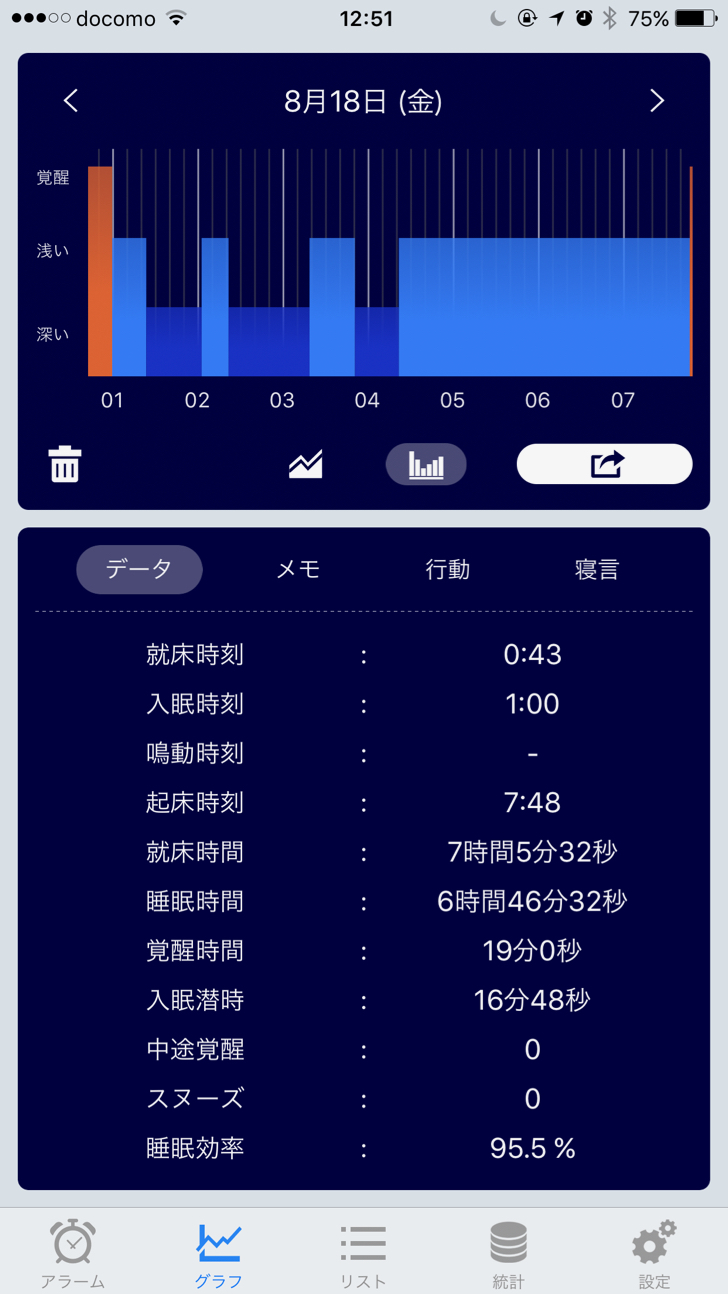Go to the next day's sleep graph
This screenshot has height=1294, width=728.
tap(657, 101)
